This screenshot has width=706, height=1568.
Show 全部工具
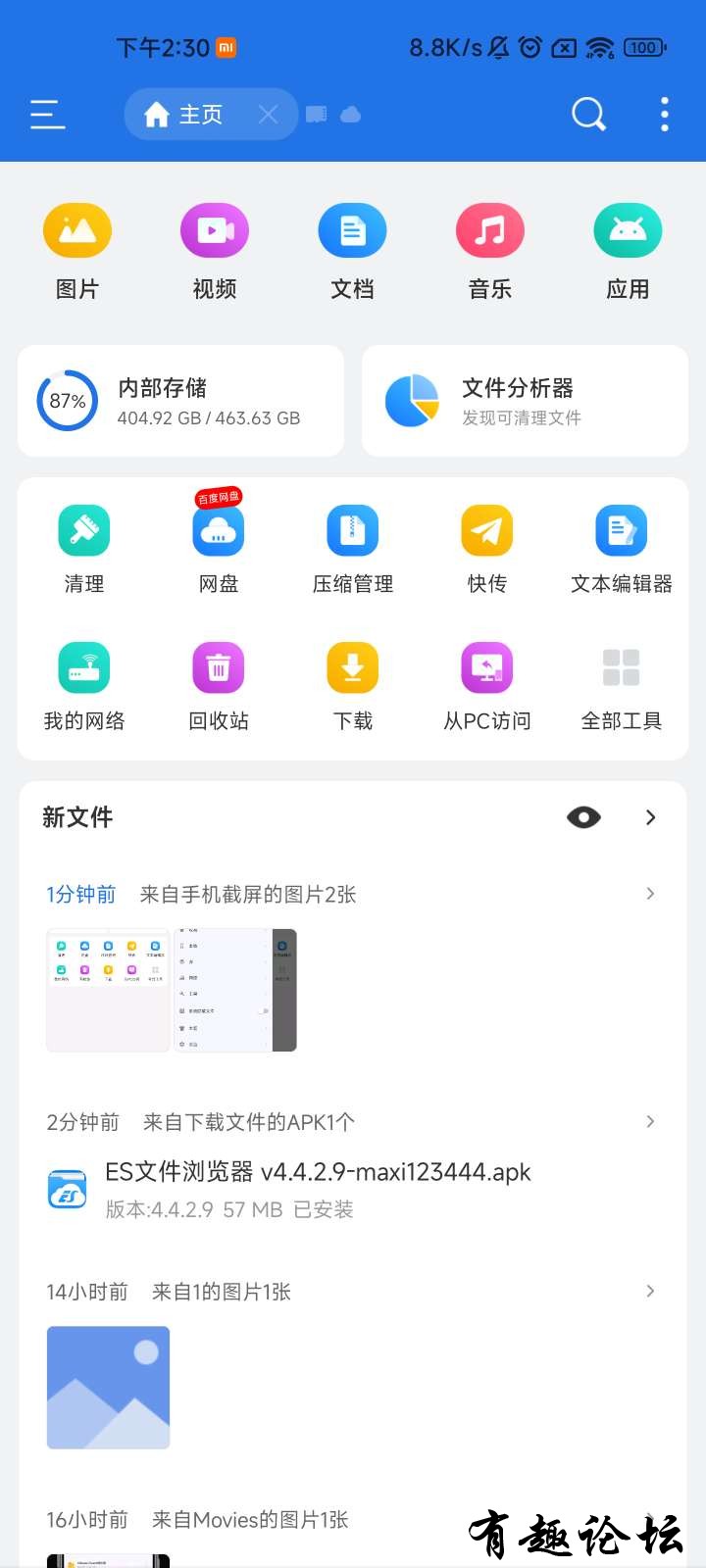click(621, 686)
